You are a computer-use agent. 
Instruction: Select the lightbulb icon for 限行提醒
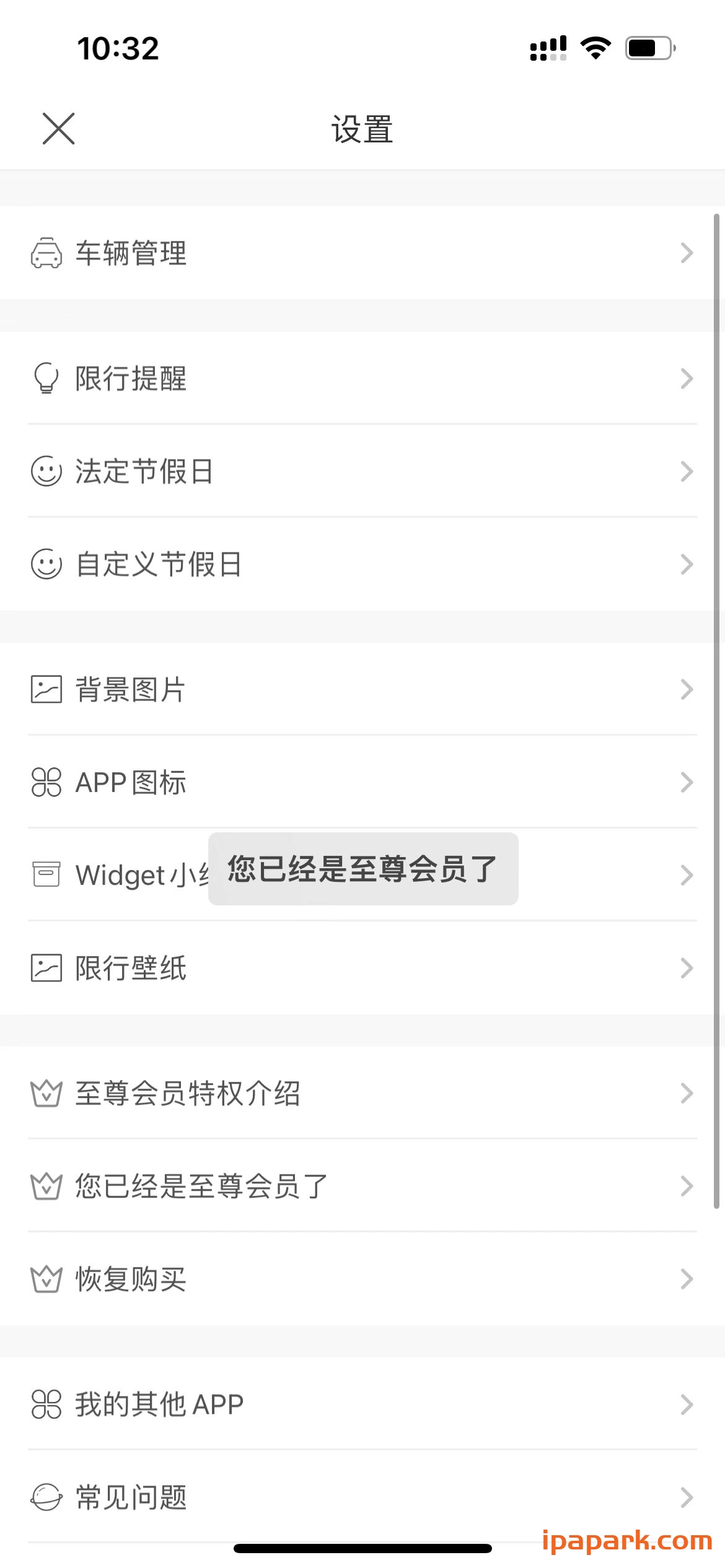[45, 378]
